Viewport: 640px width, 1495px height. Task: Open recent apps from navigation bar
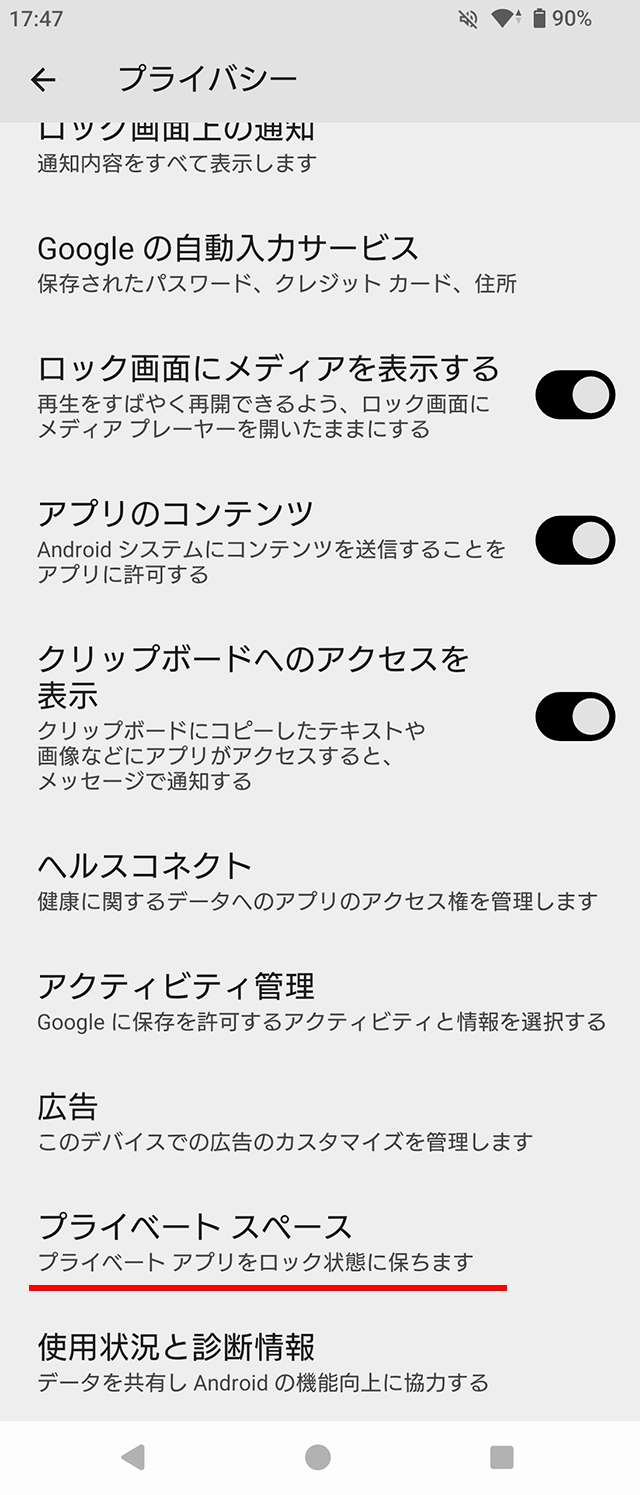tap(502, 1457)
